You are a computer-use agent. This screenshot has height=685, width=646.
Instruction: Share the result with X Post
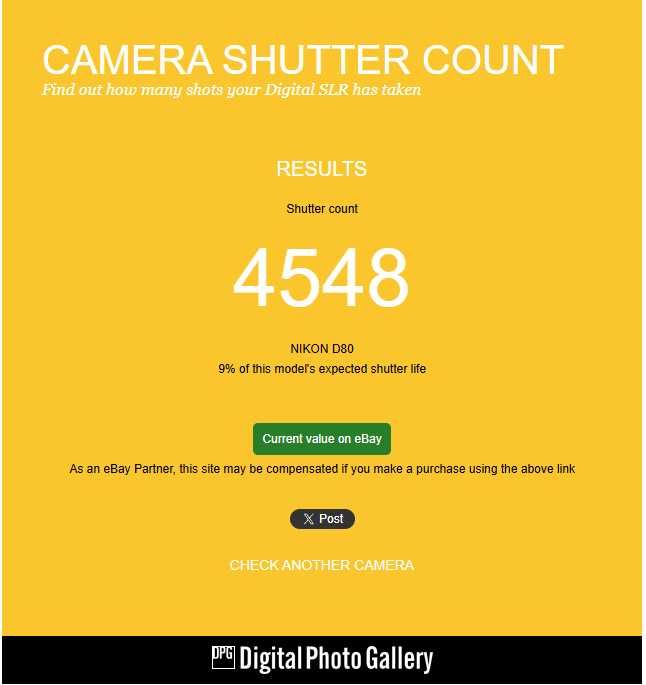[322, 519]
